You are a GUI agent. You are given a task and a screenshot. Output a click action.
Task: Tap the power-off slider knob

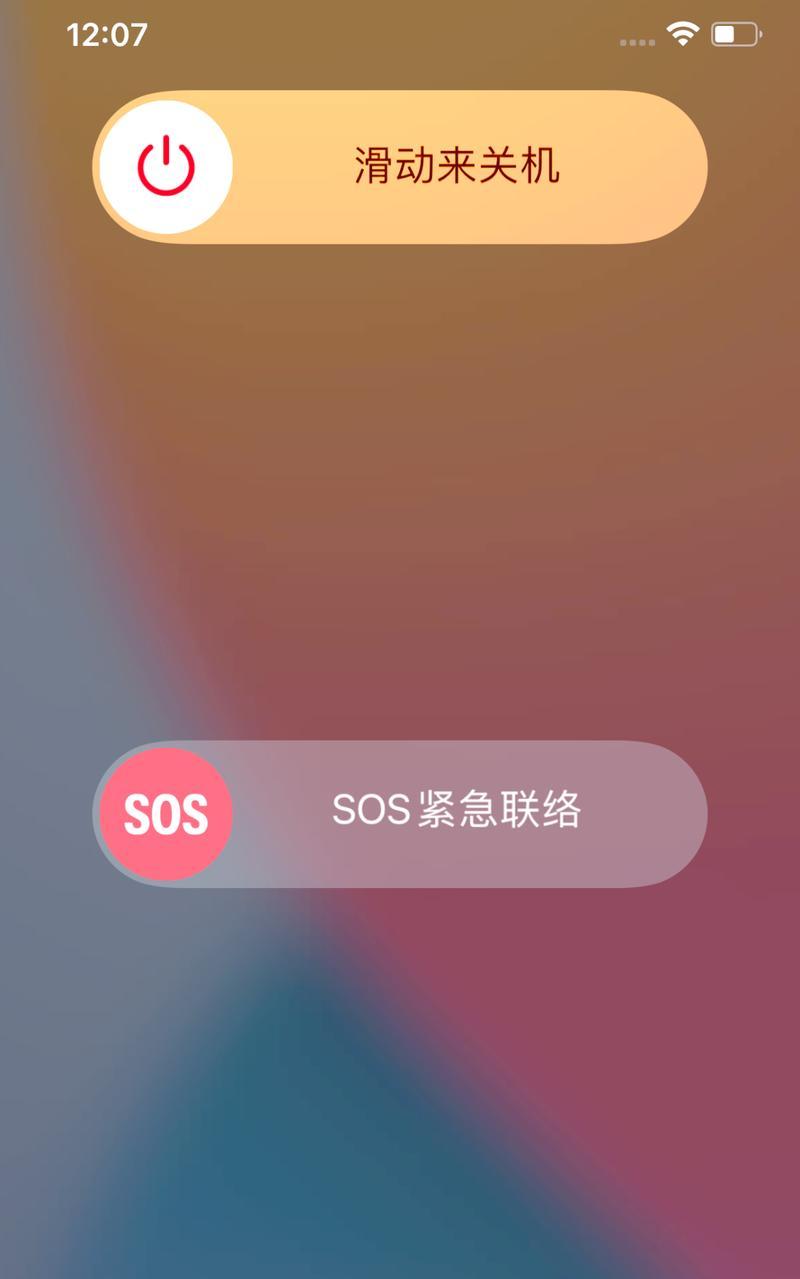pos(166,167)
